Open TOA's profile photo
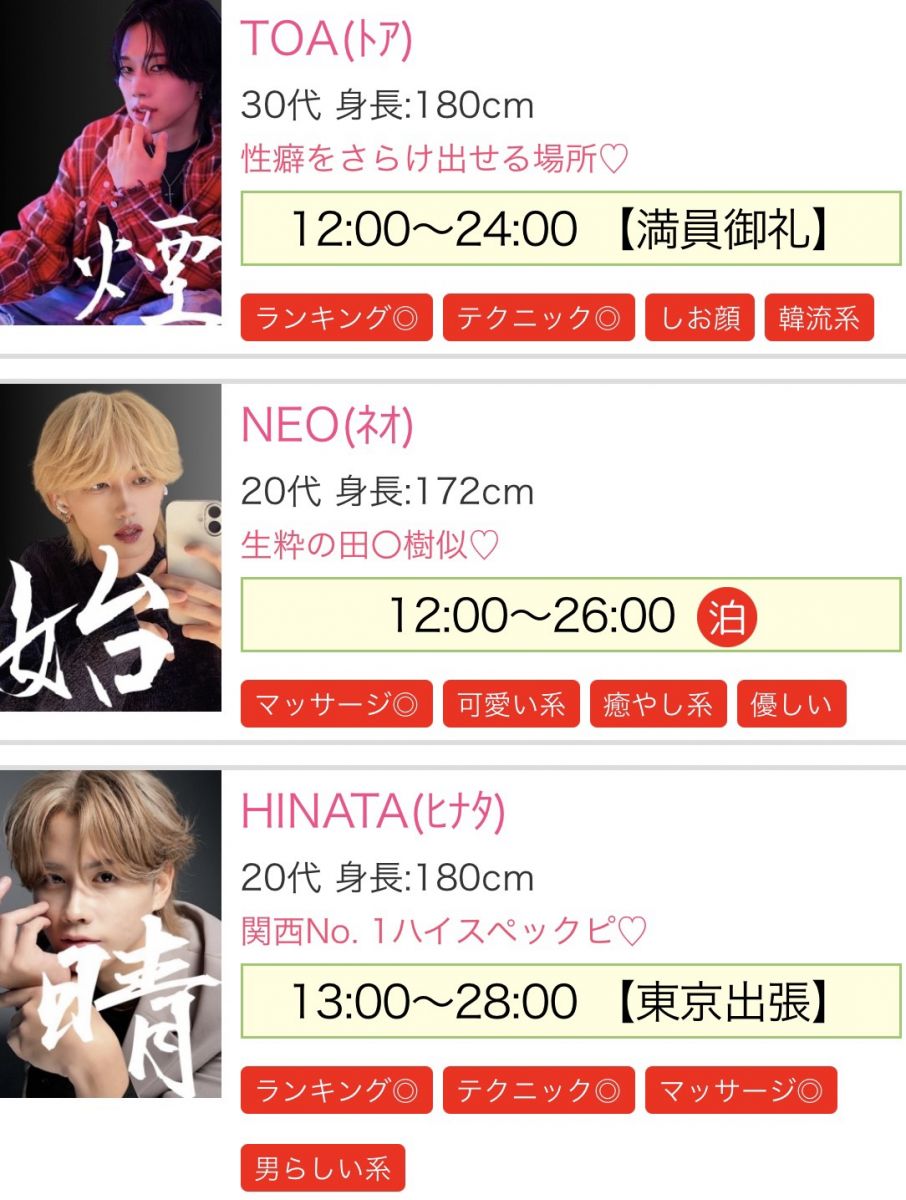The height and width of the screenshot is (1200, 906). click(x=110, y=162)
